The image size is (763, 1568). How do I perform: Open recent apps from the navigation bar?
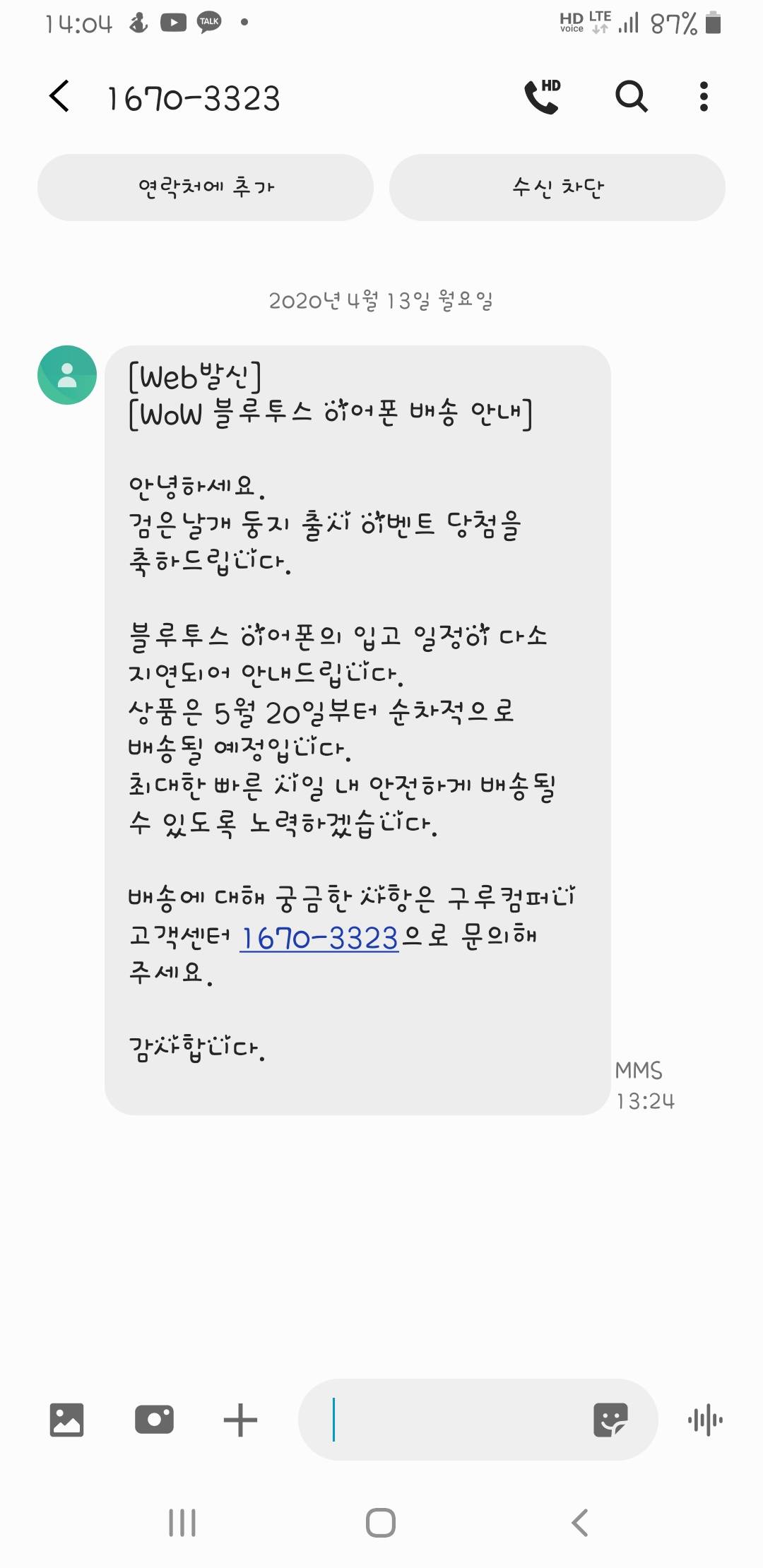(182, 1523)
